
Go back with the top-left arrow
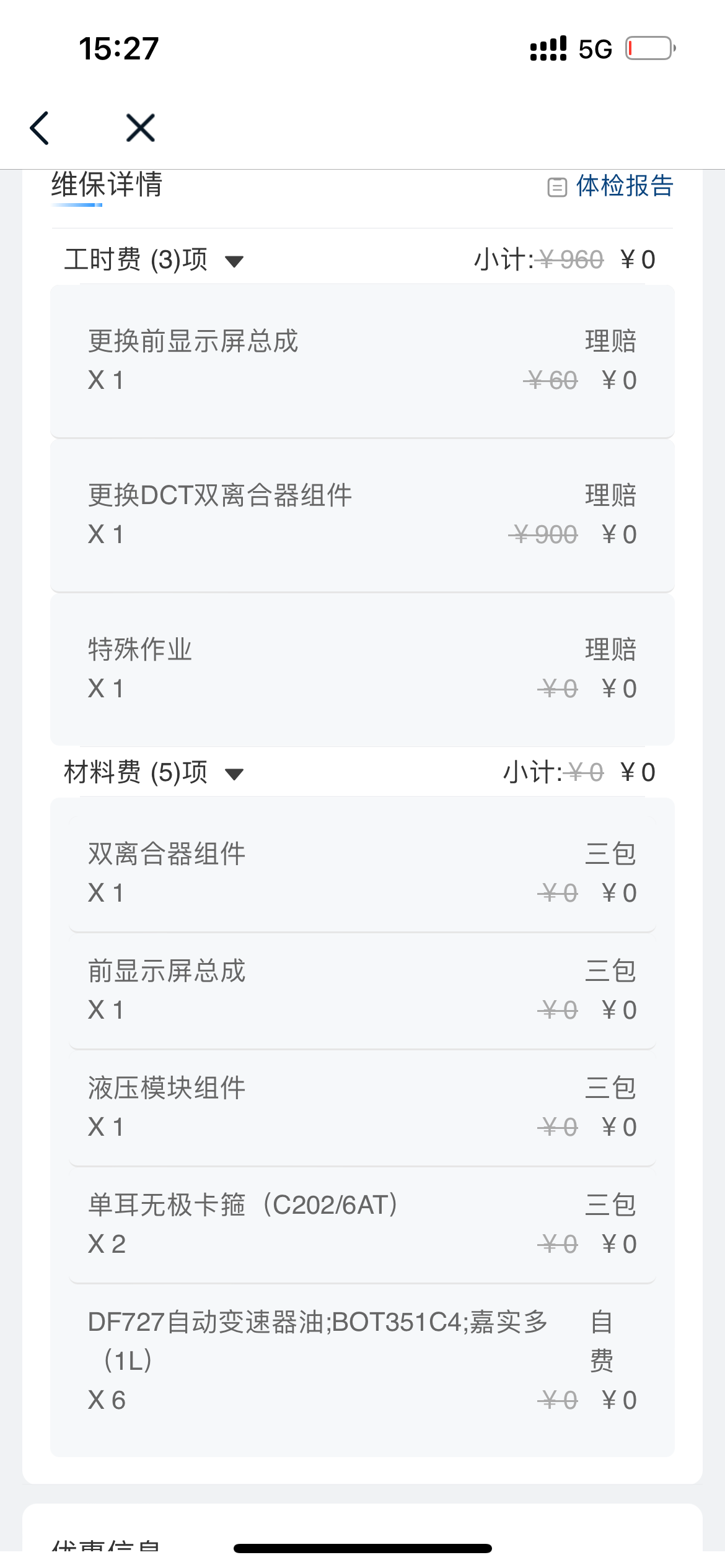[x=39, y=128]
